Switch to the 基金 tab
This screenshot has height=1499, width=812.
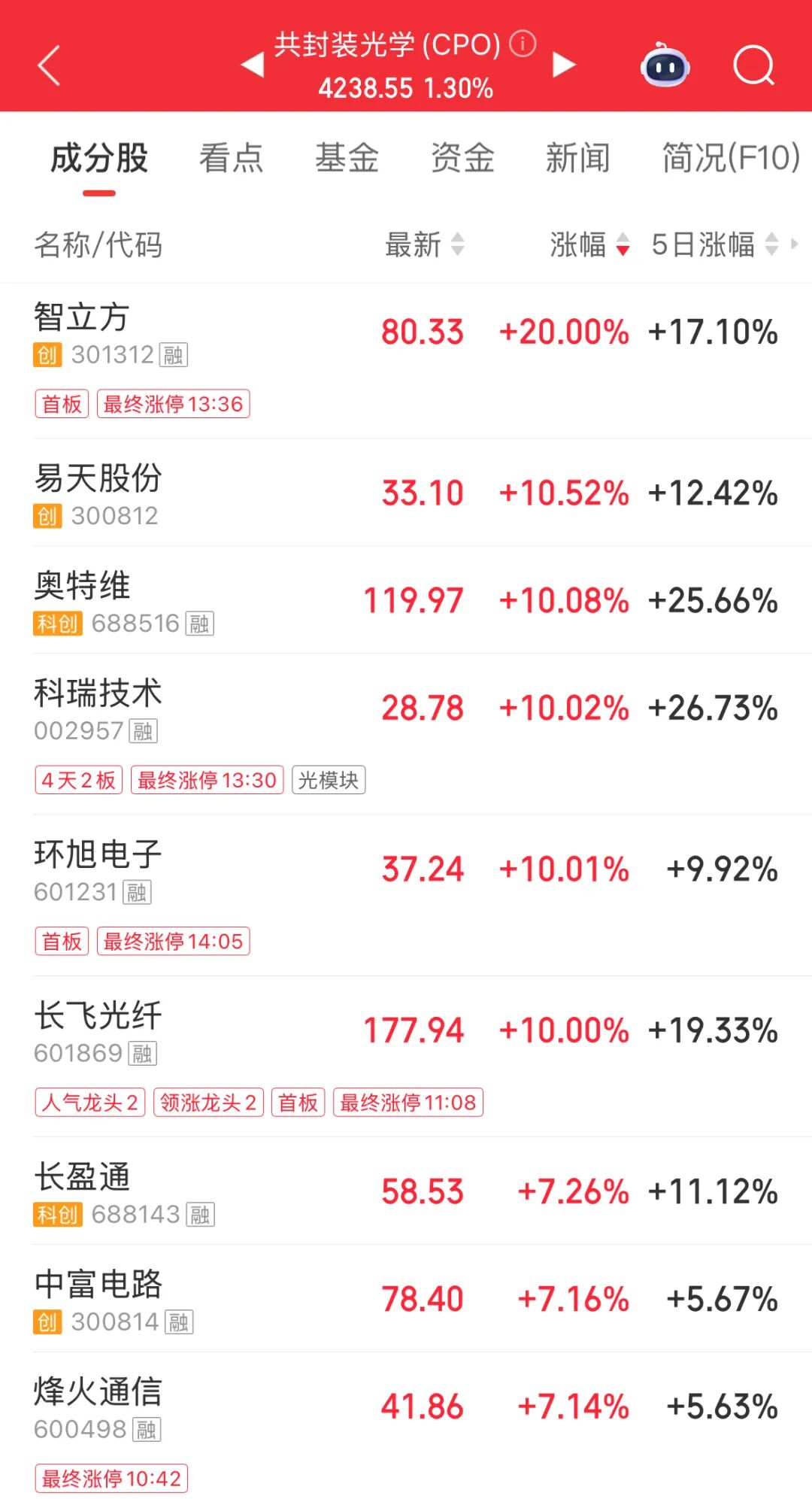(x=347, y=159)
